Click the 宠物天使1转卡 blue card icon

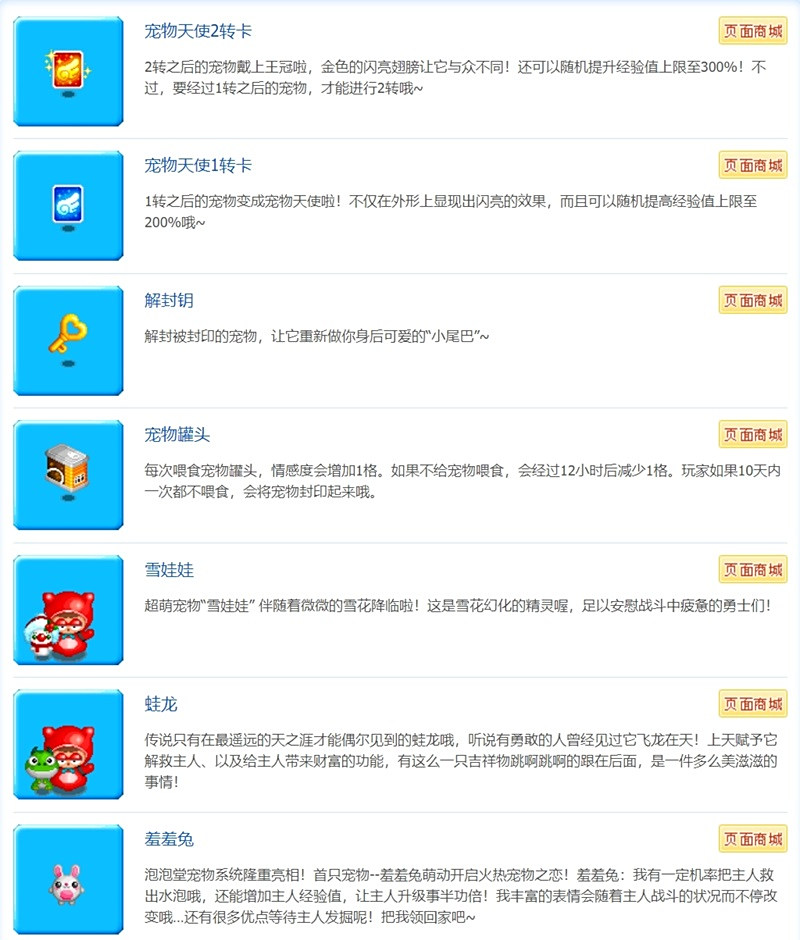[67, 203]
